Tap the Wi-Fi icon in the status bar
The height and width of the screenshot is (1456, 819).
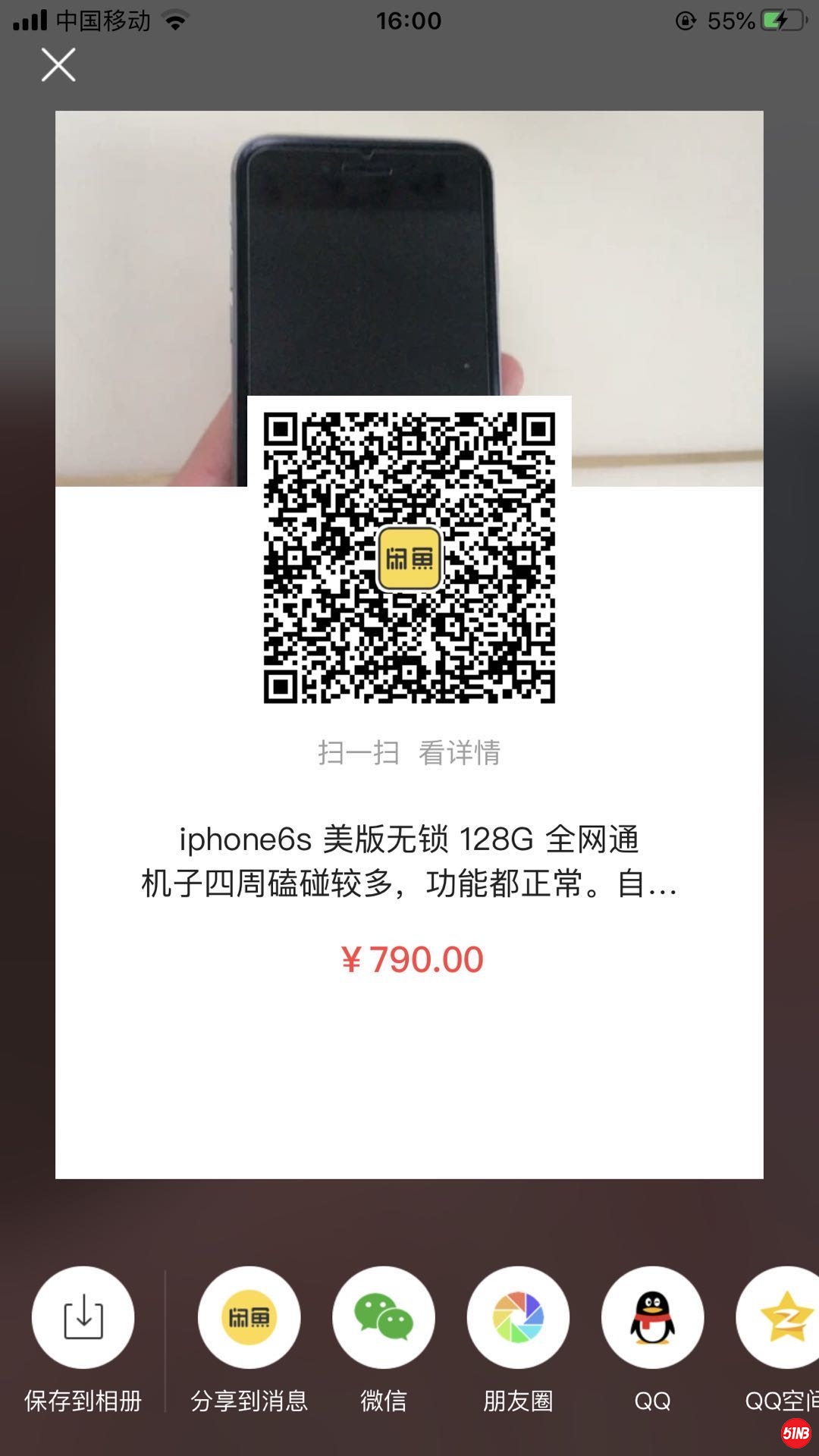tap(176, 20)
